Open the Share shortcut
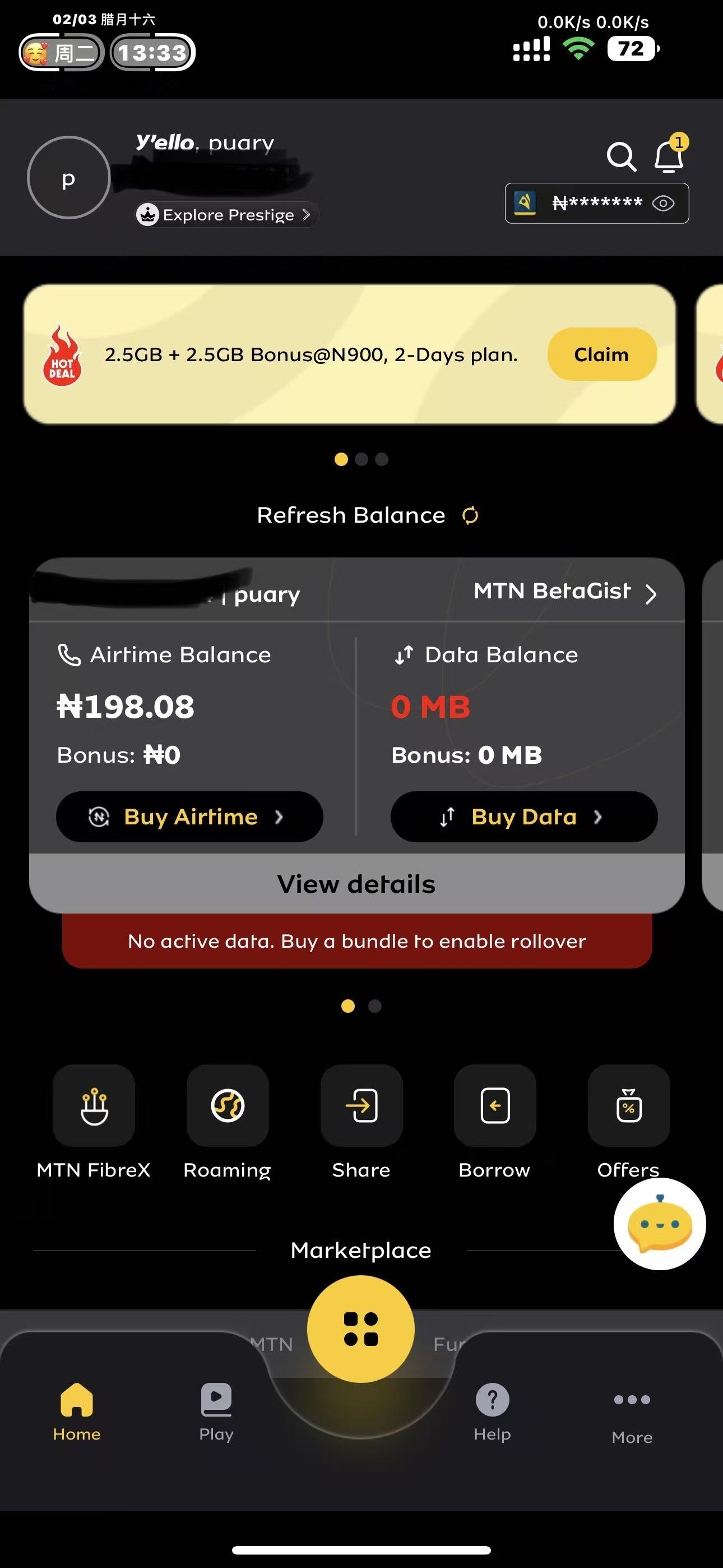The height and width of the screenshot is (1568, 723). coord(361,1106)
